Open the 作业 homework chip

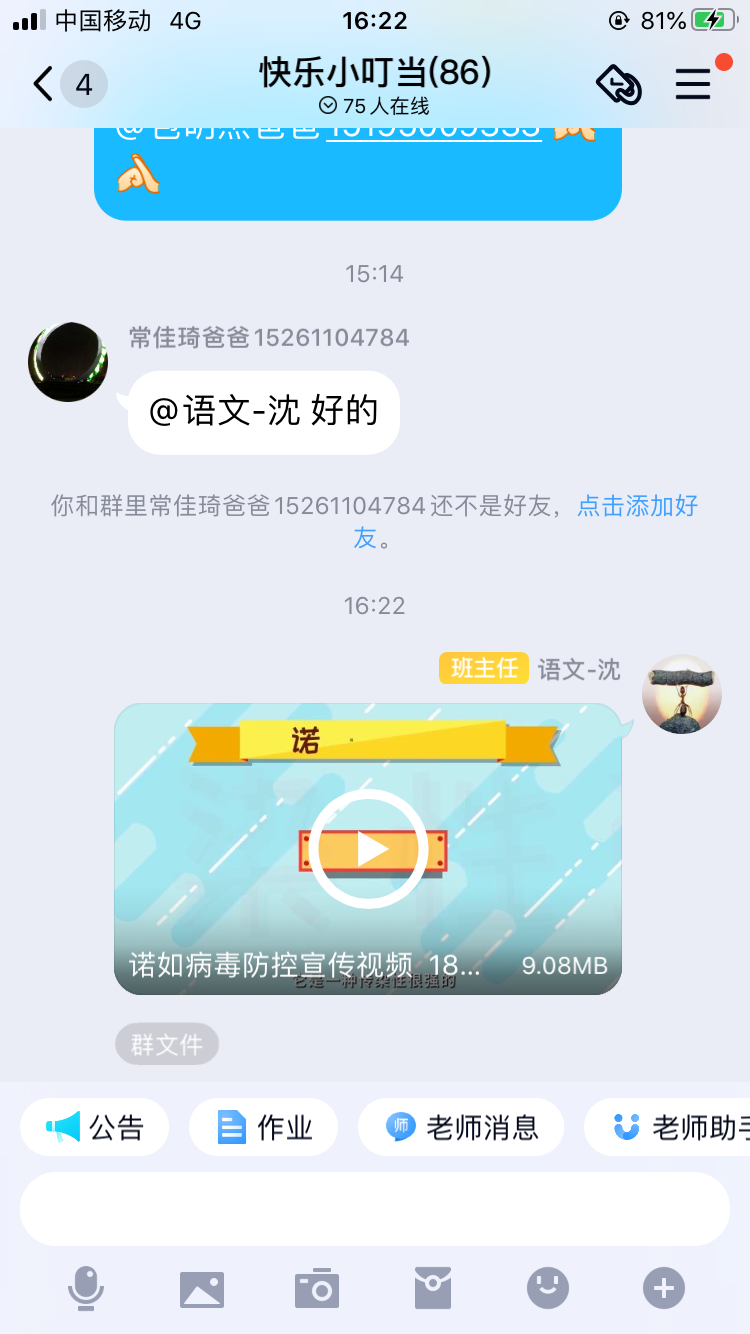tap(264, 1128)
